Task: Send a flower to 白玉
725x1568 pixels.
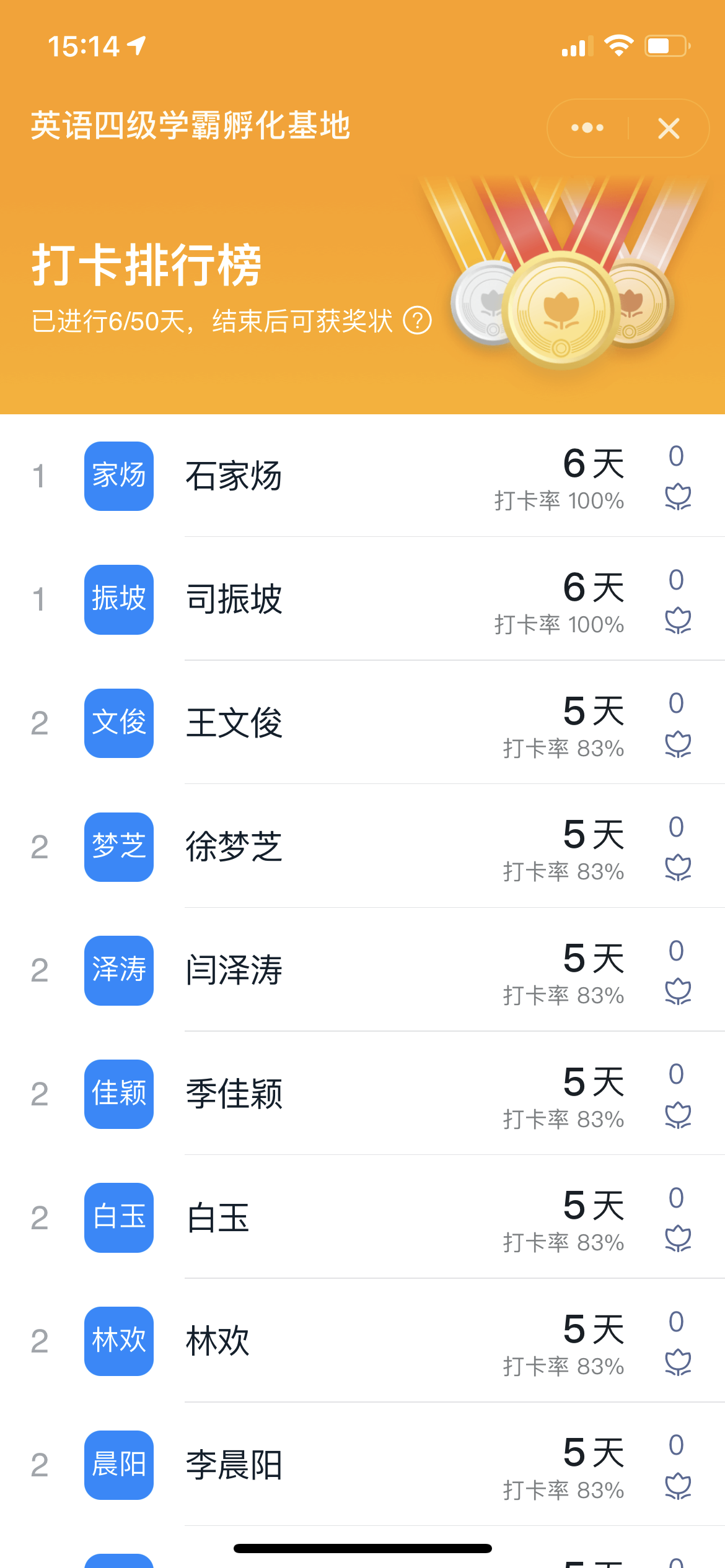Action: [x=677, y=1238]
